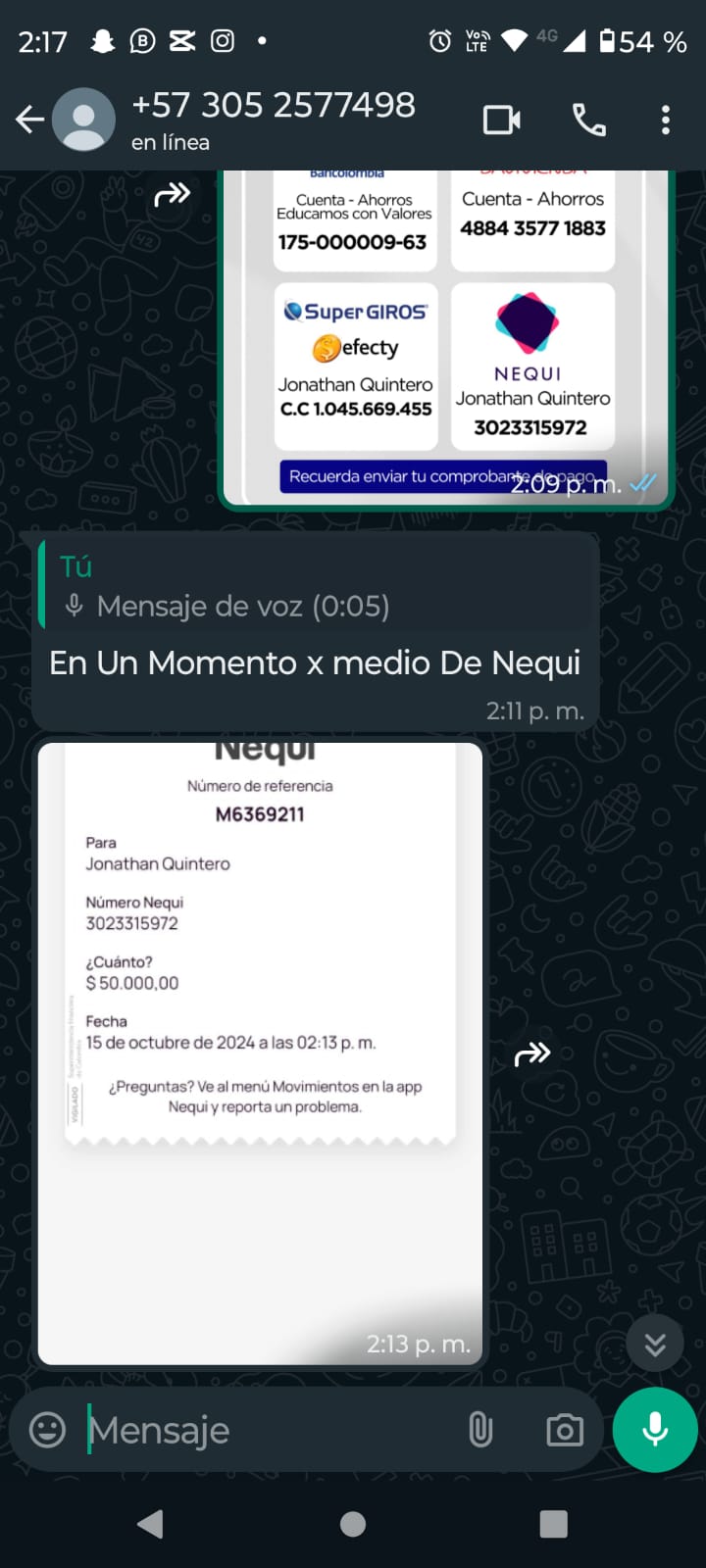Start a voice call
Viewport: 706px width, 1568px height.
pyautogui.click(x=588, y=120)
